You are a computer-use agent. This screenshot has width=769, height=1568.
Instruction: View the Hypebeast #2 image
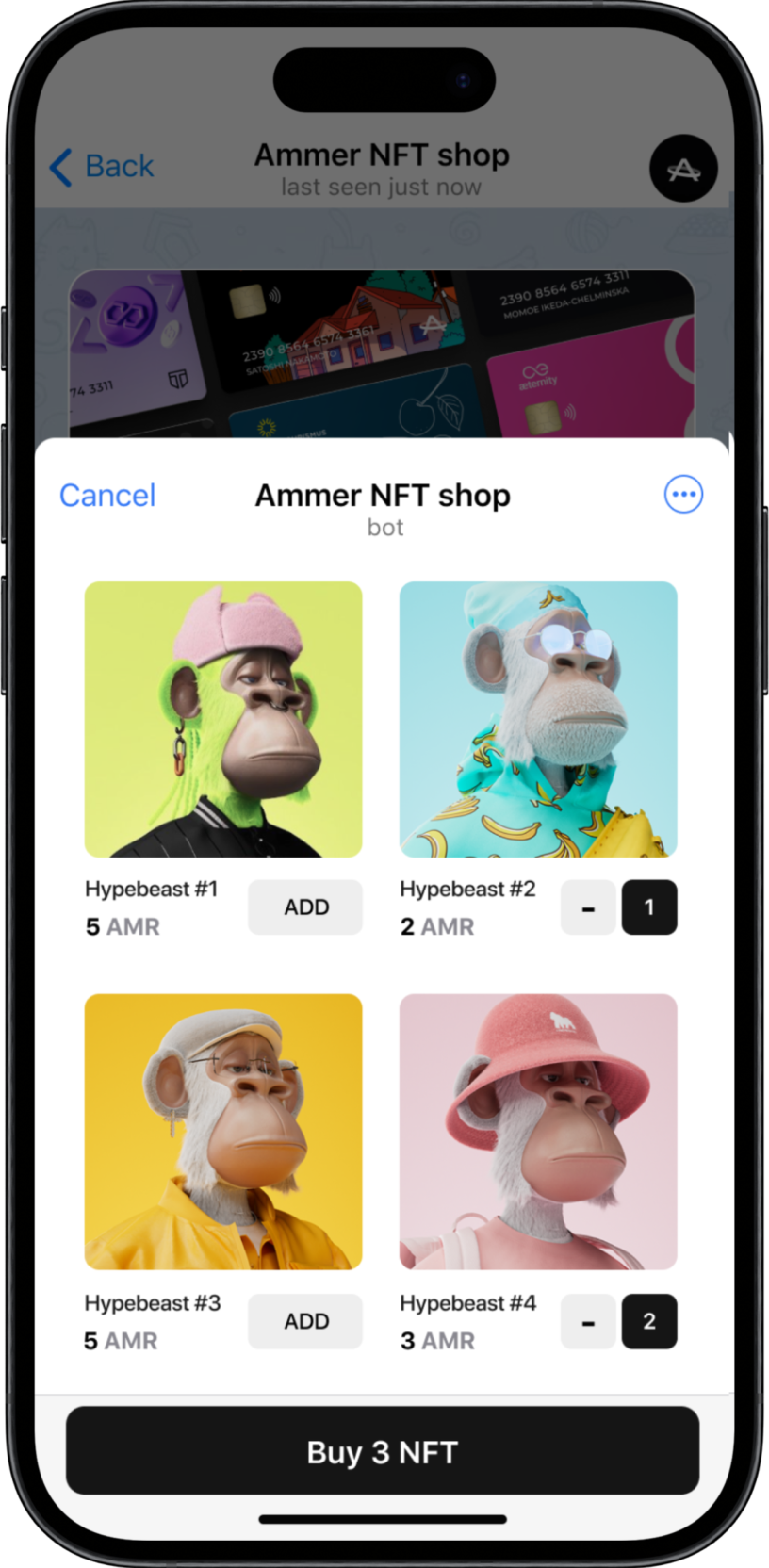tap(538, 719)
